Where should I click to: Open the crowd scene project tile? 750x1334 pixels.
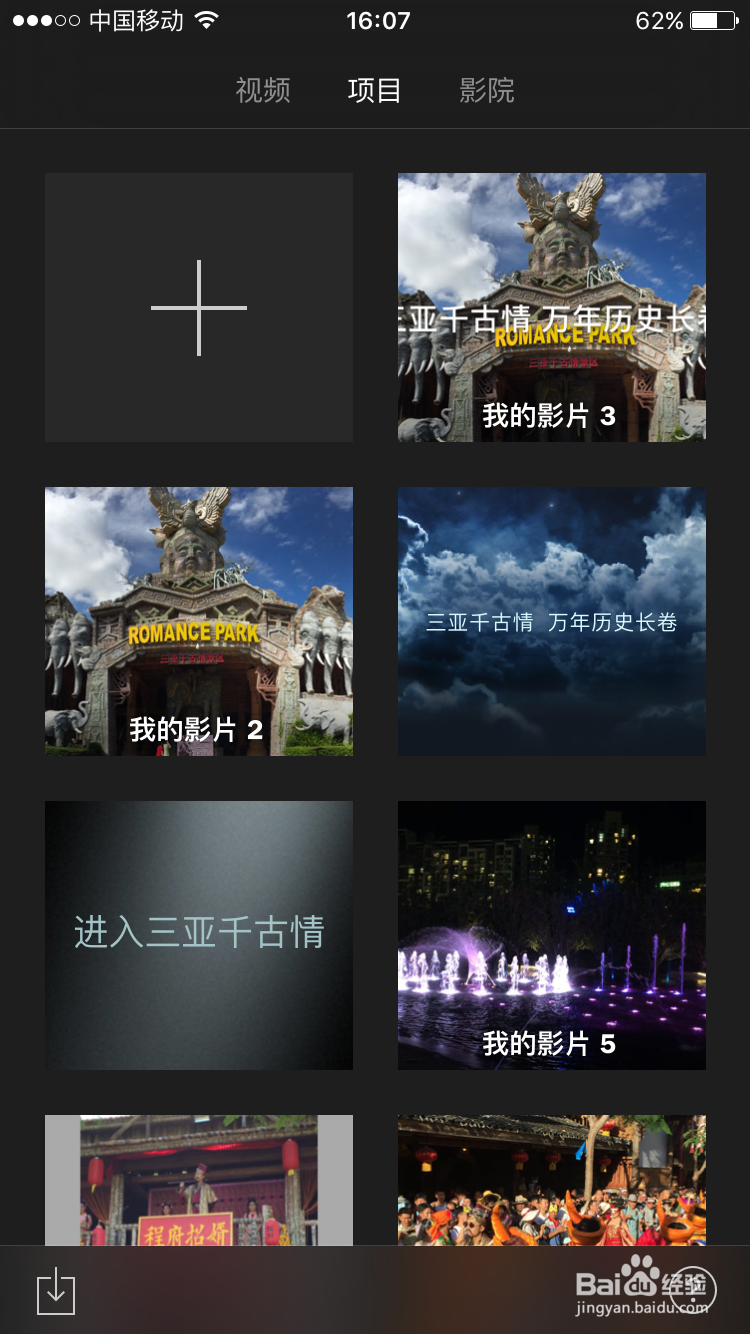[x=551, y=1180]
